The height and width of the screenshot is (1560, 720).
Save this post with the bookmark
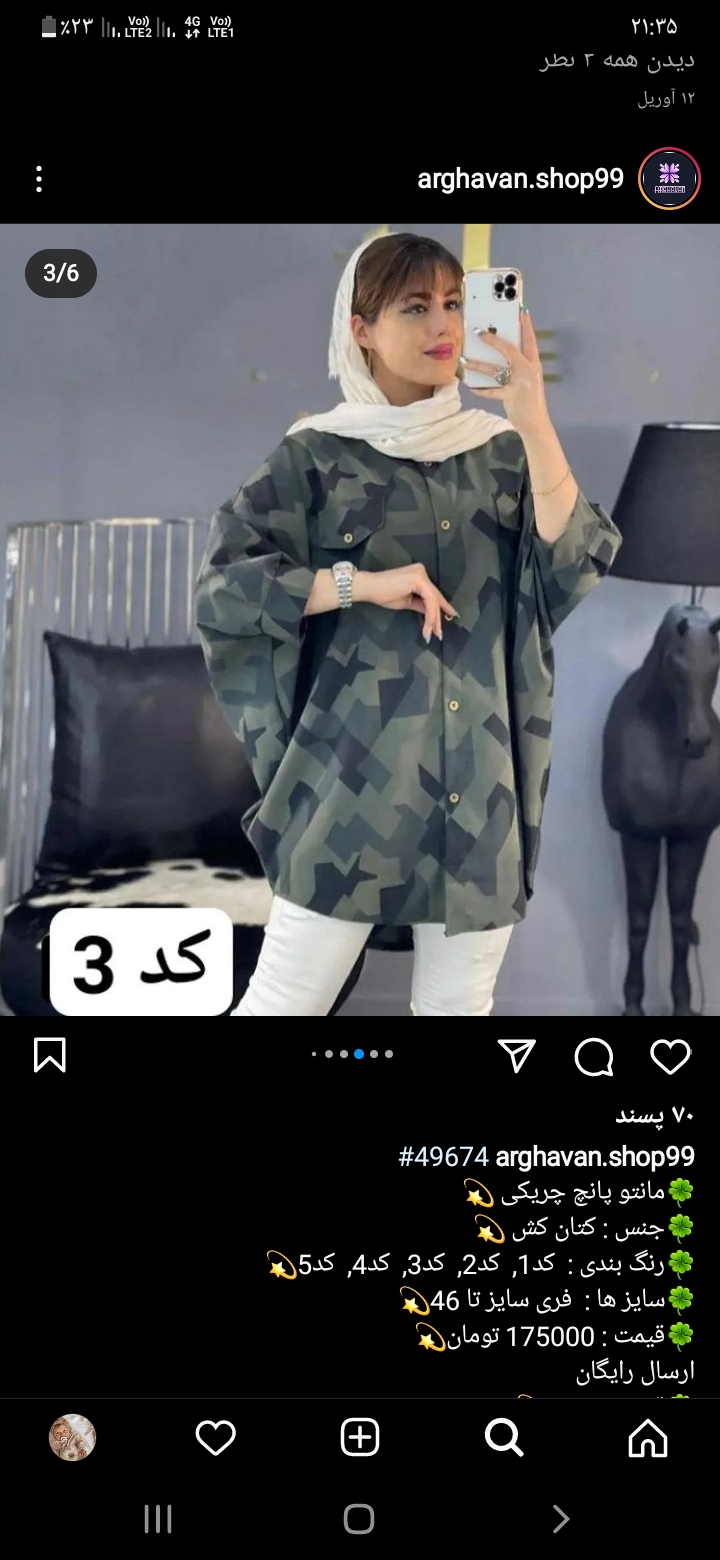click(x=50, y=1055)
